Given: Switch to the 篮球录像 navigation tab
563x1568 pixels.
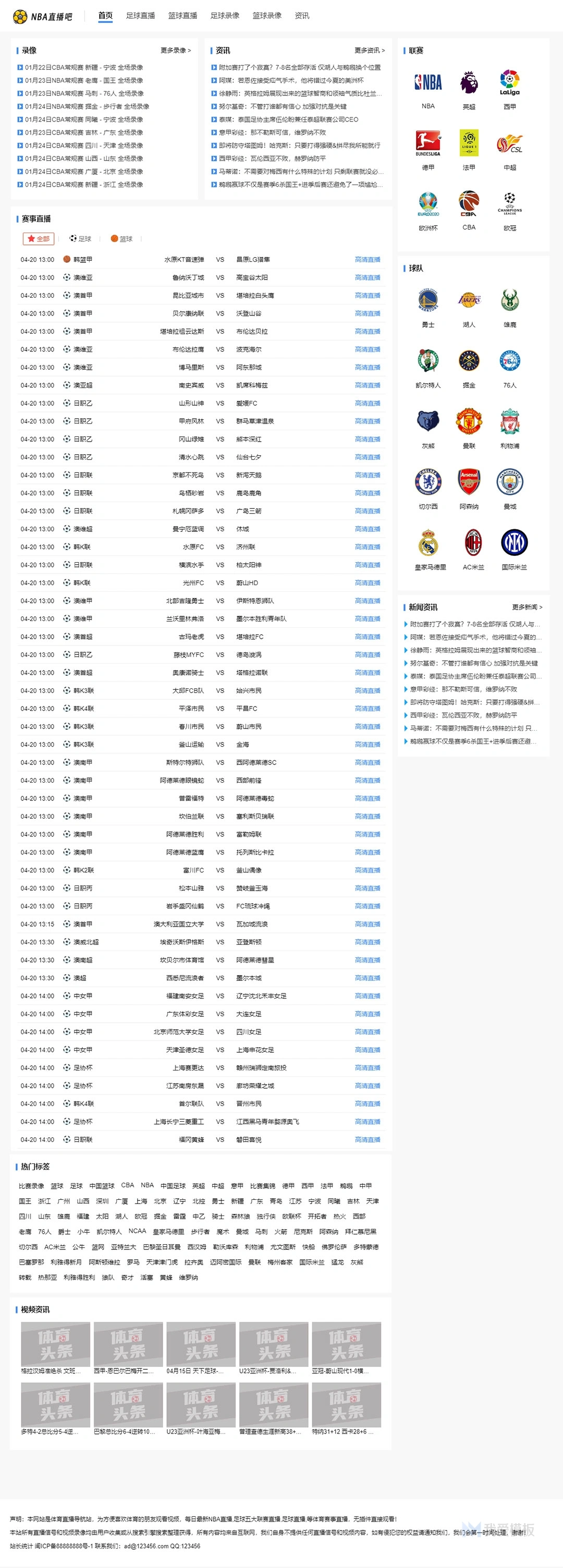Looking at the screenshot, I should pyautogui.click(x=266, y=15).
